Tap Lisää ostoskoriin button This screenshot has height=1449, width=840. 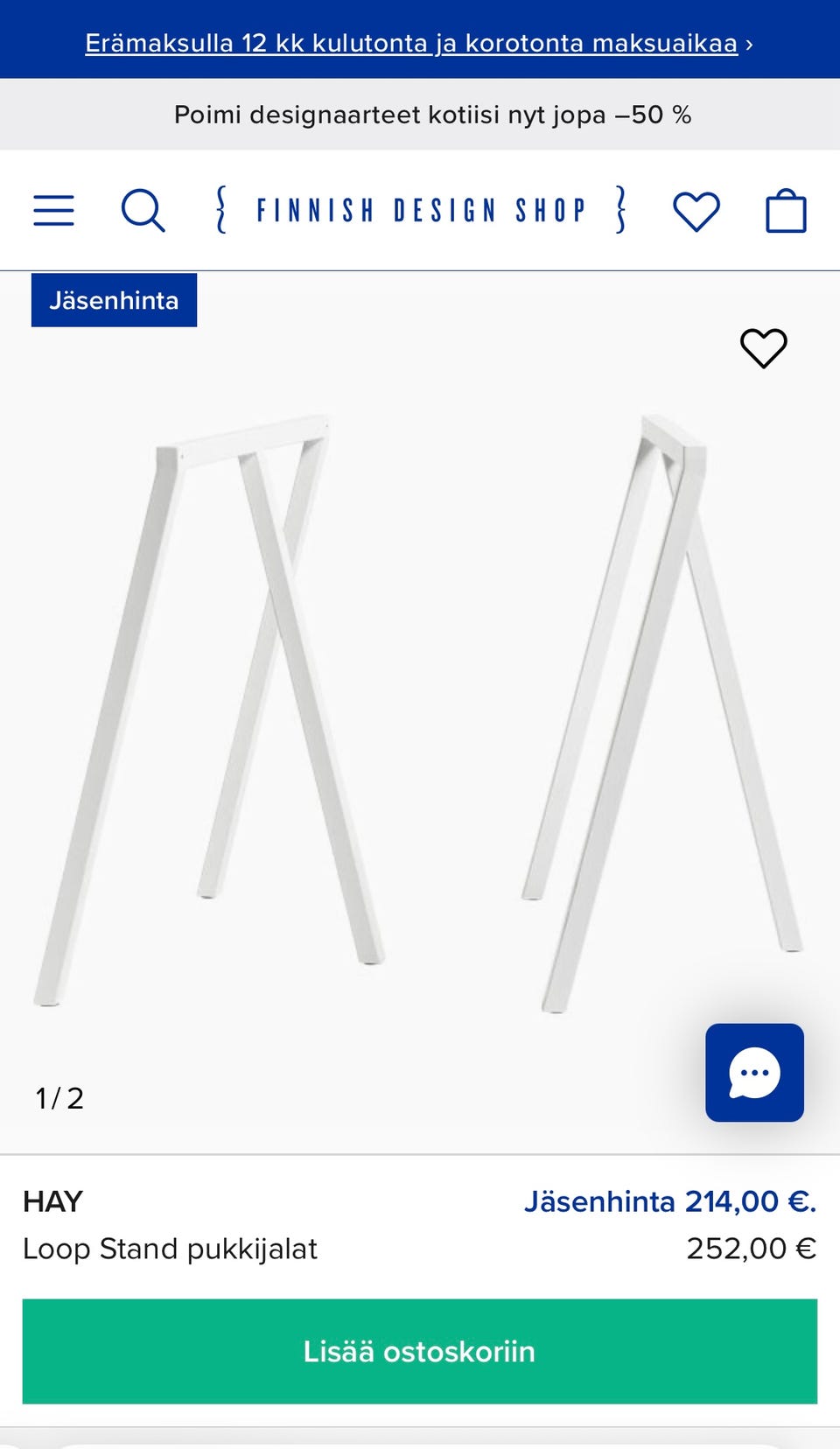420,1351
